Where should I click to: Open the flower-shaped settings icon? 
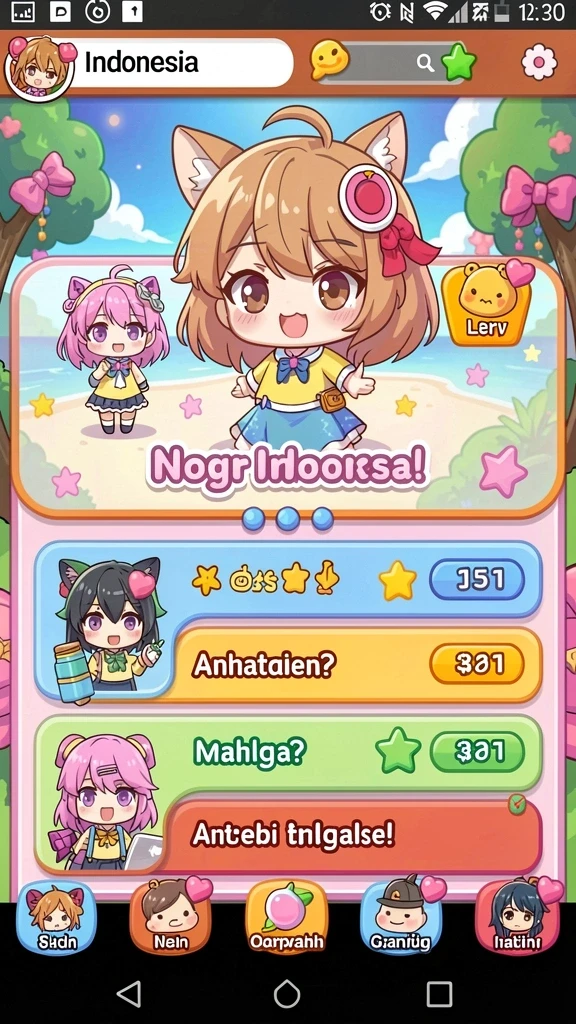pos(539,63)
